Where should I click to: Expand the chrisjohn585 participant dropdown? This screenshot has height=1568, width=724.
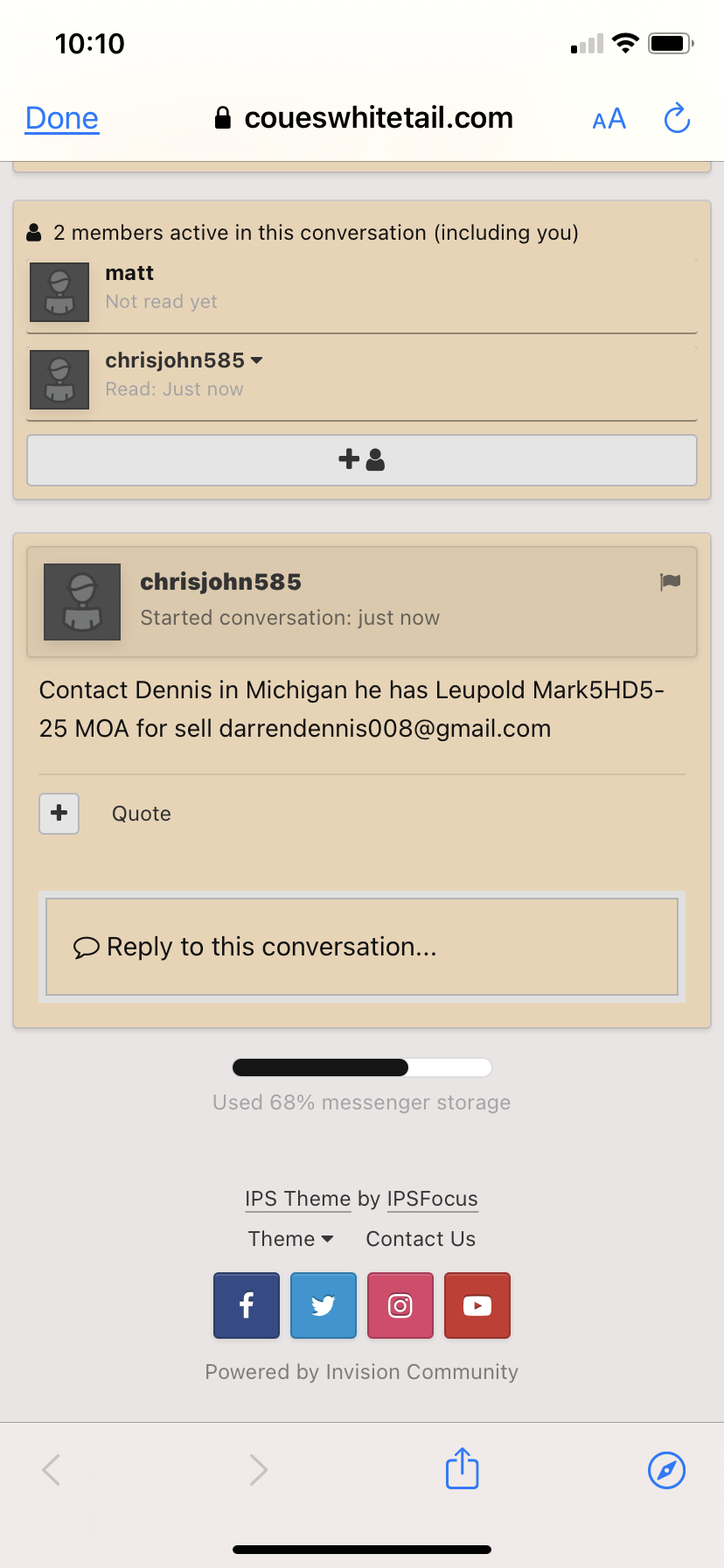256,360
